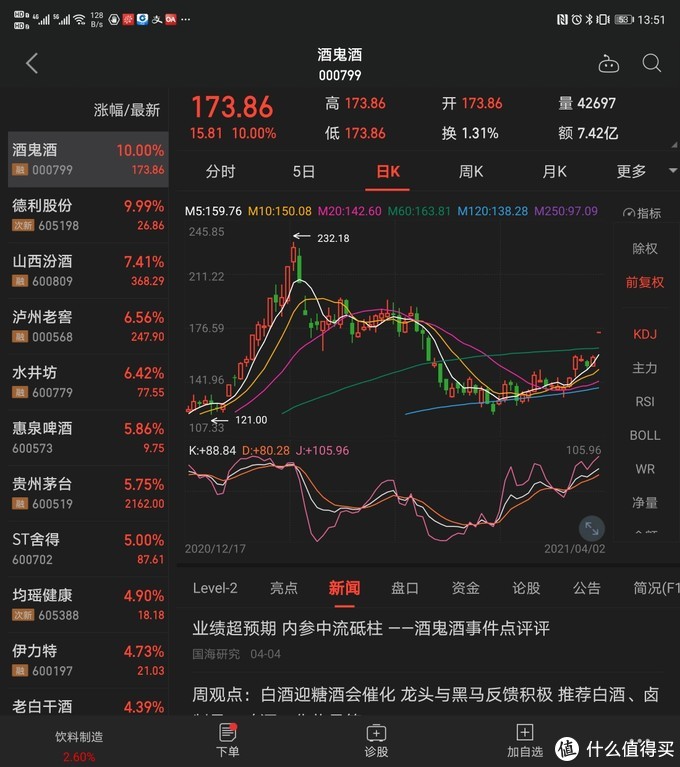This screenshot has width=680, height=767.
Task: Switch to the 公告 tab
Action: 587,588
